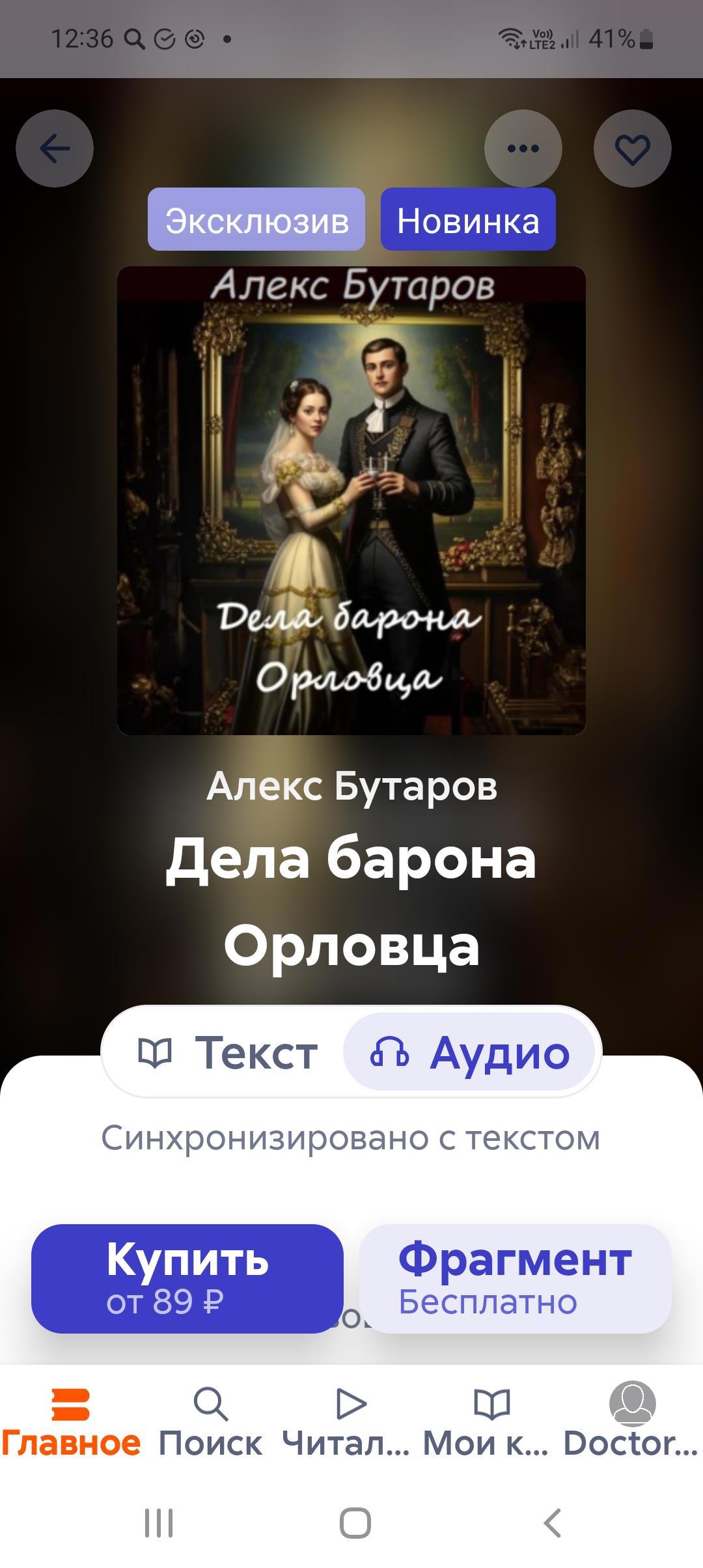
Task: Open the free Фрагмент sample
Action: (x=515, y=1278)
